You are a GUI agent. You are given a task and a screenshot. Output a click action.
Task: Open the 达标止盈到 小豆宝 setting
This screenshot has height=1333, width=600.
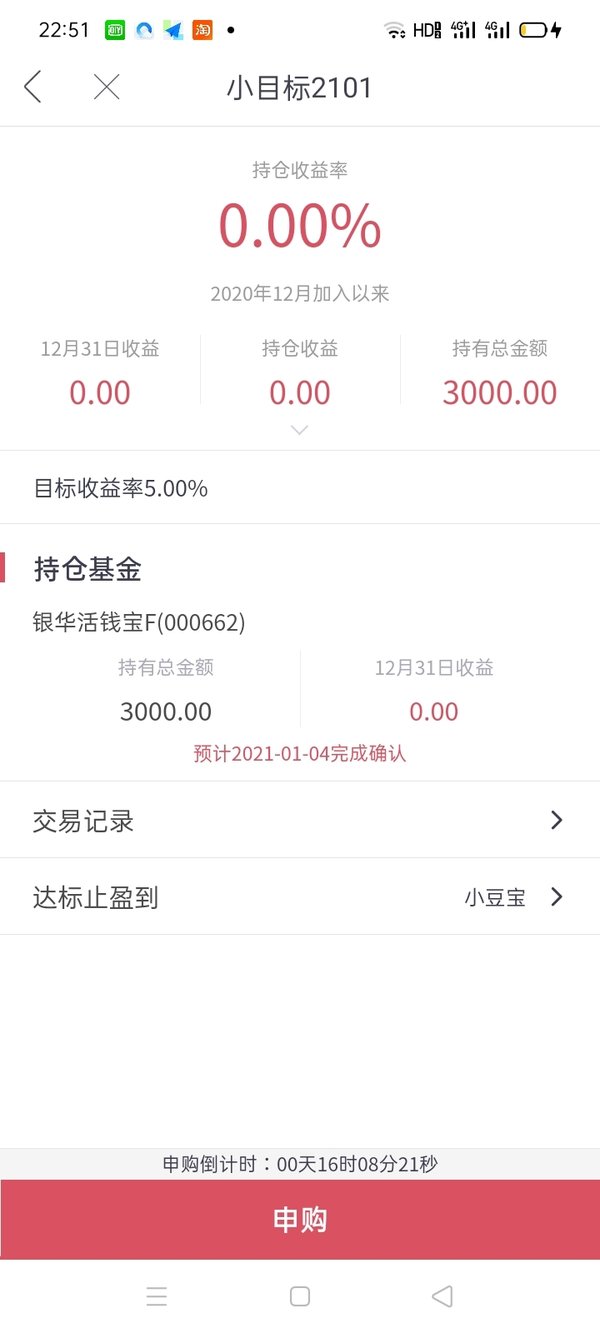(300, 897)
